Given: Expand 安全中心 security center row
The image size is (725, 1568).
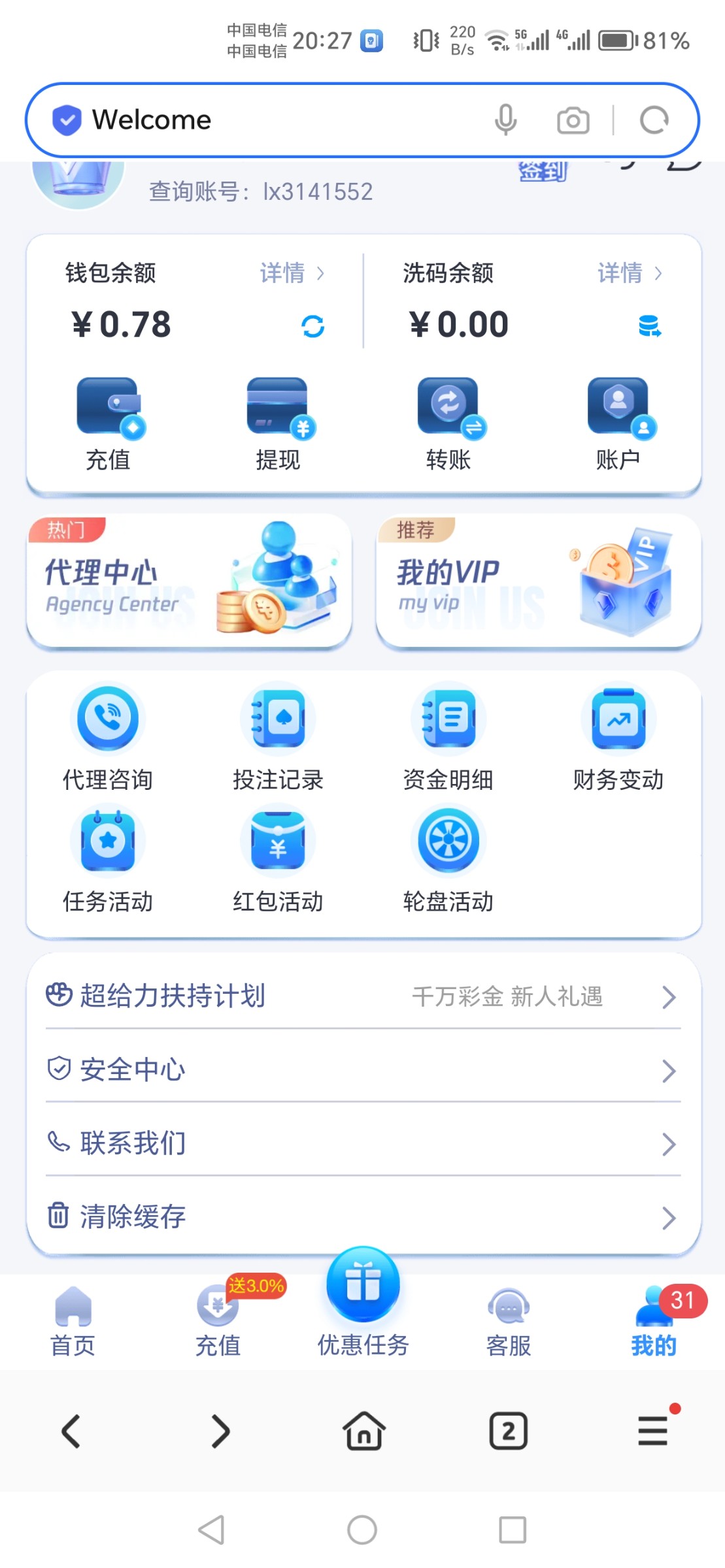Looking at the screenshot, I should tap(362, 1070).
